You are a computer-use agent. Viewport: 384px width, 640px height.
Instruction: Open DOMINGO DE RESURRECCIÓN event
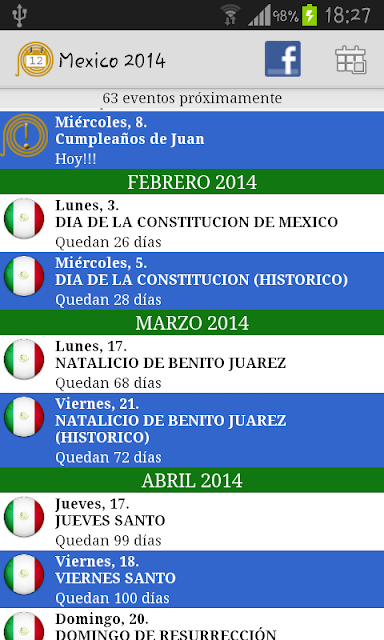coord(192,624)
